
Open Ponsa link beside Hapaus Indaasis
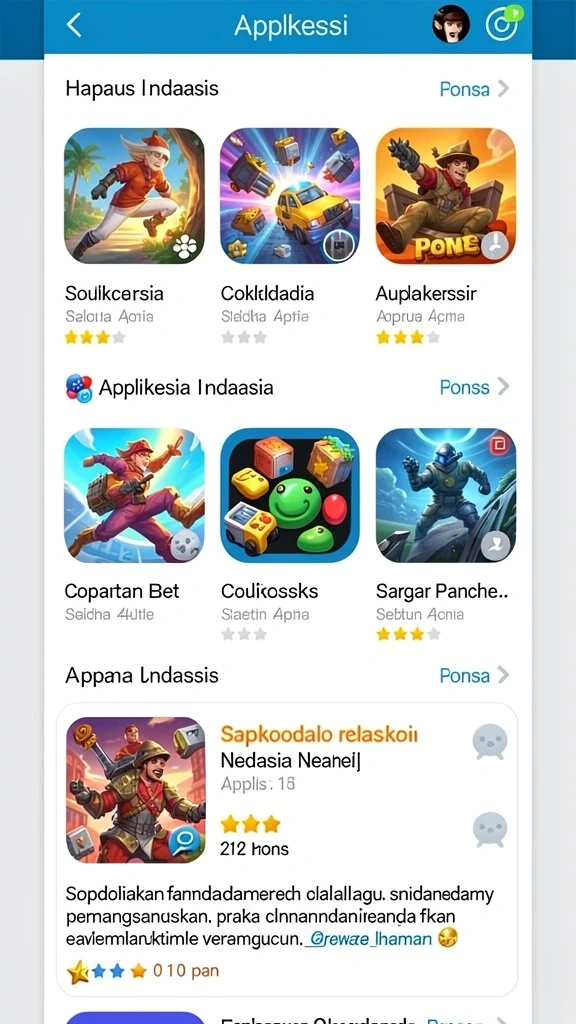tap(474, 88)
